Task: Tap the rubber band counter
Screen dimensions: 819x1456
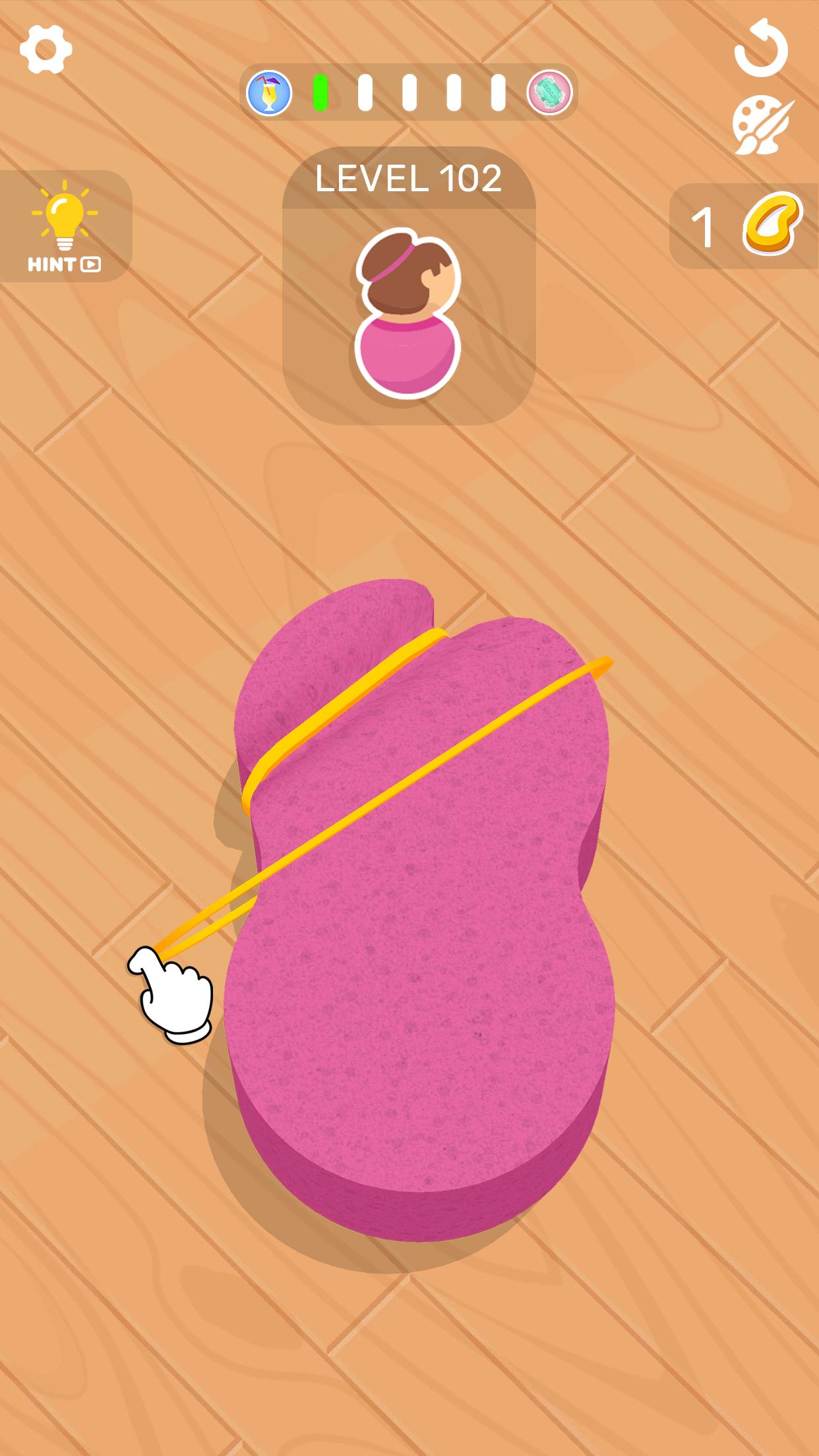Action: tap(745, 226)
